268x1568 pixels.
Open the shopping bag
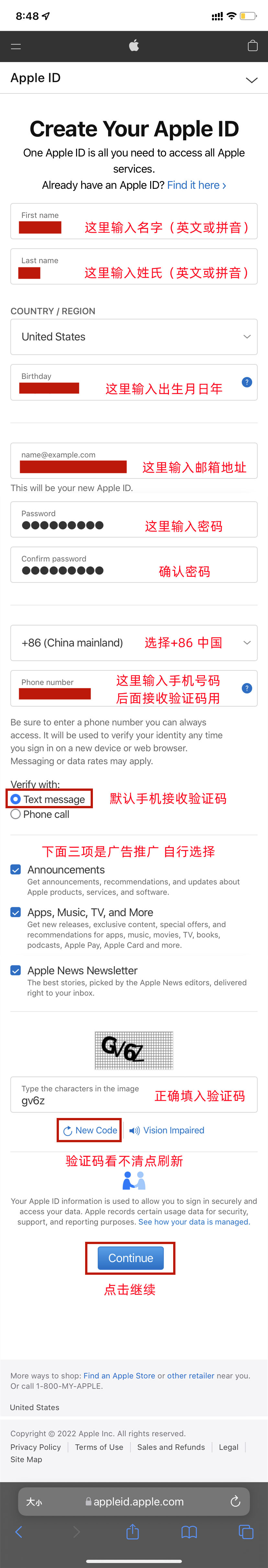click(252, 46)
